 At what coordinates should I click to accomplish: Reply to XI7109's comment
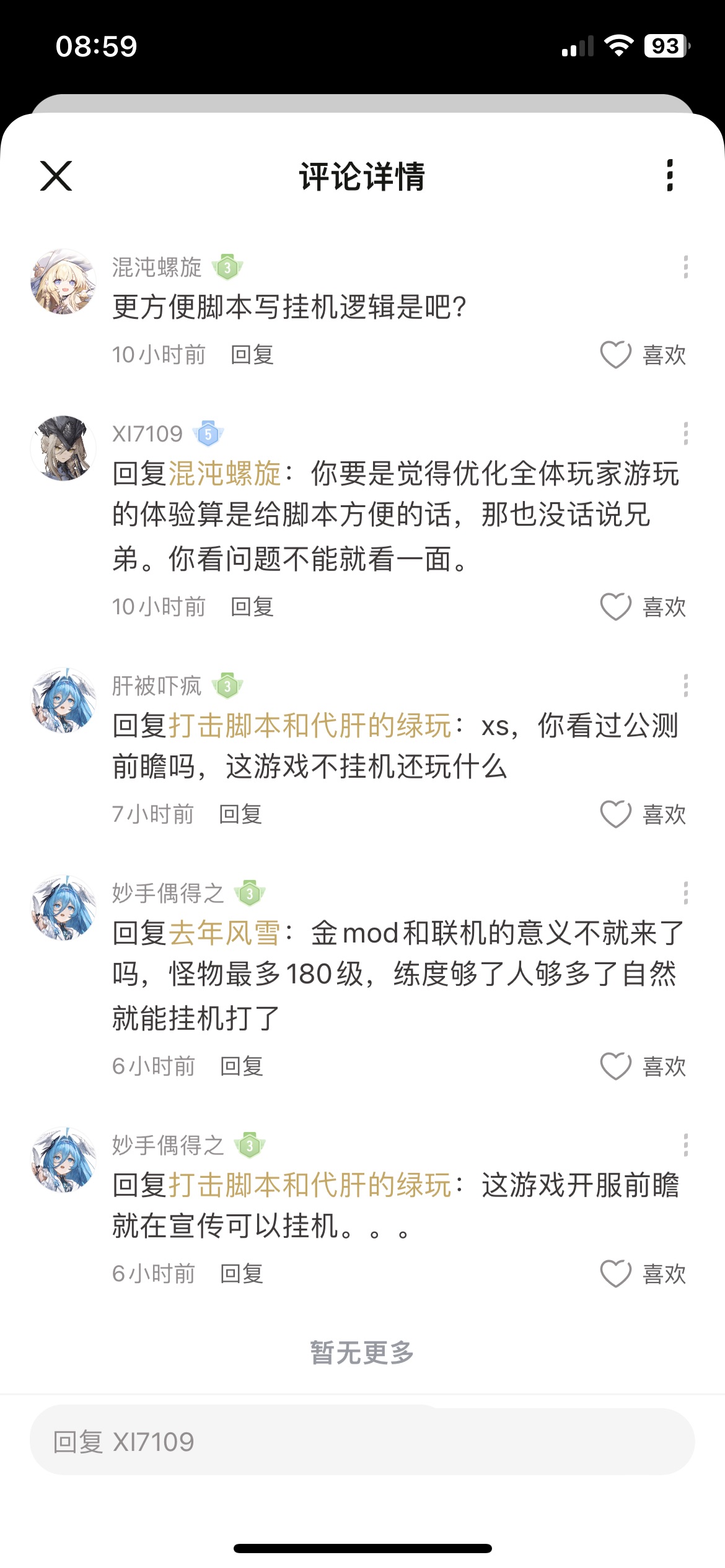click(252, 607)
